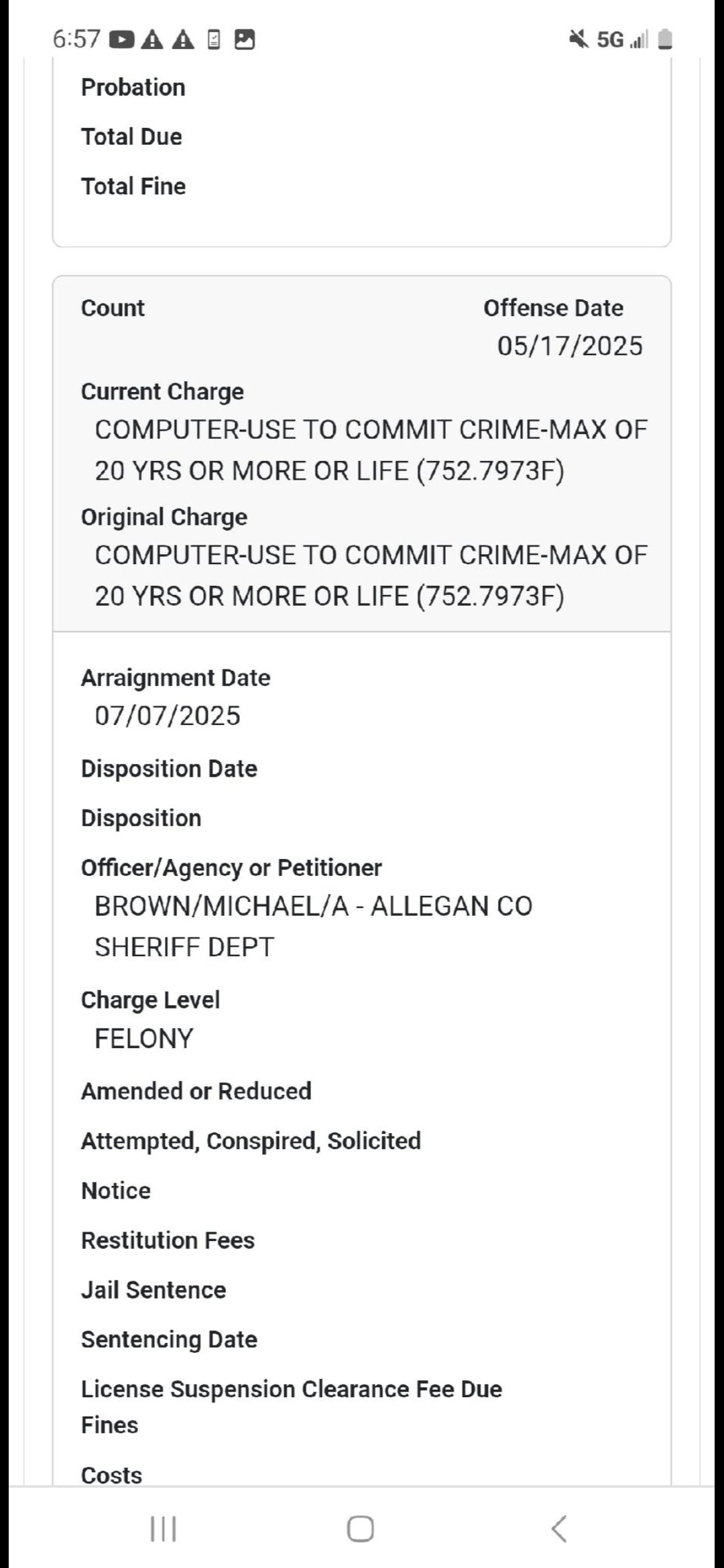Tap the system home button
Image resolution: width=724 pixels, height=1568 pixels.
tap(361, 1528)
